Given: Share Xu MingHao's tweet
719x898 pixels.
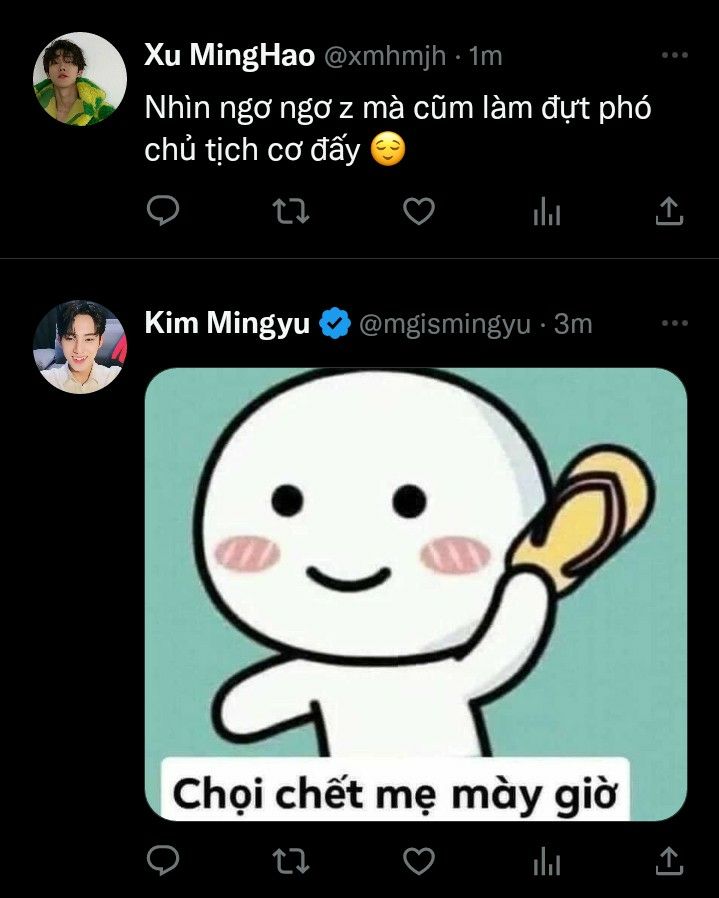Looking at the screenshot, I should point(669,210).
